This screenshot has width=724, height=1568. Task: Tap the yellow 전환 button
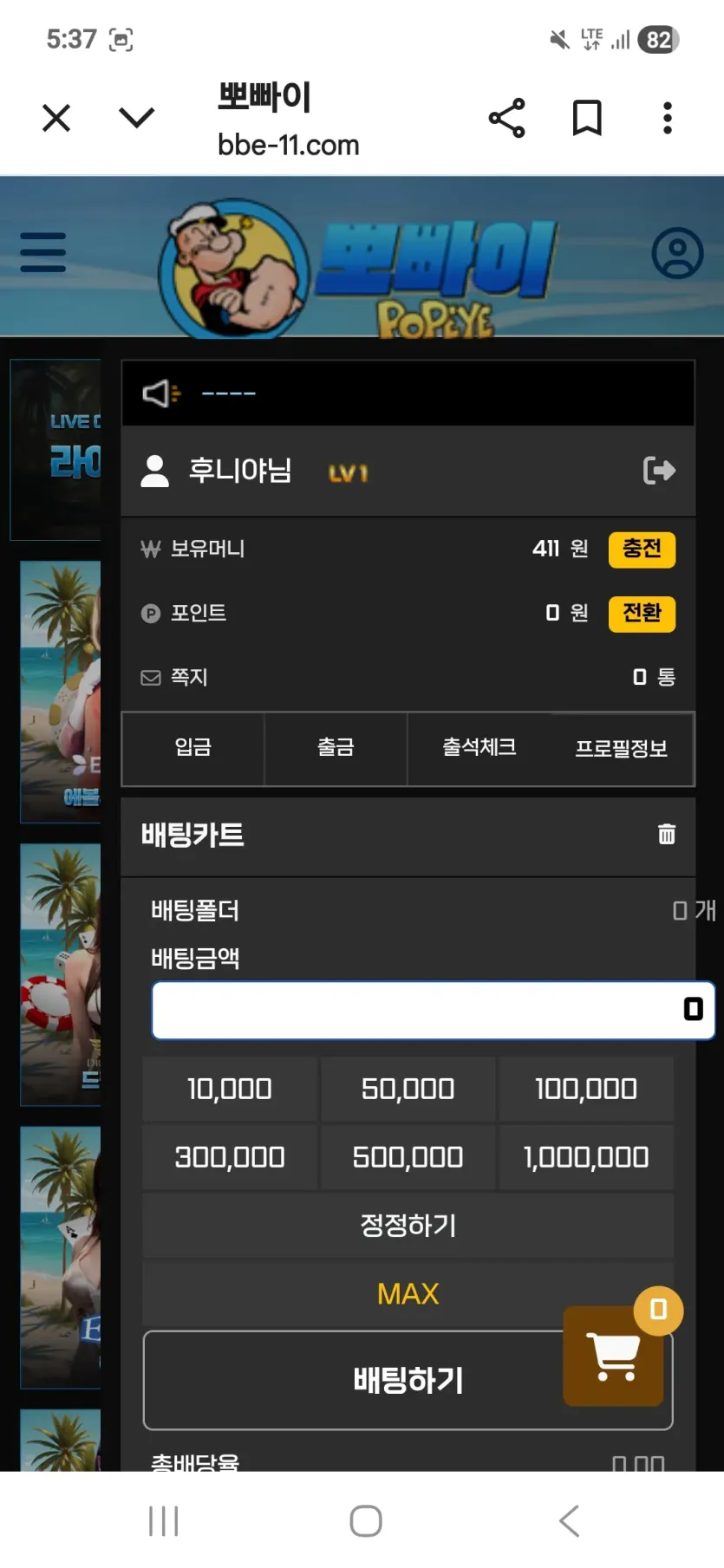tap(642, 614)
